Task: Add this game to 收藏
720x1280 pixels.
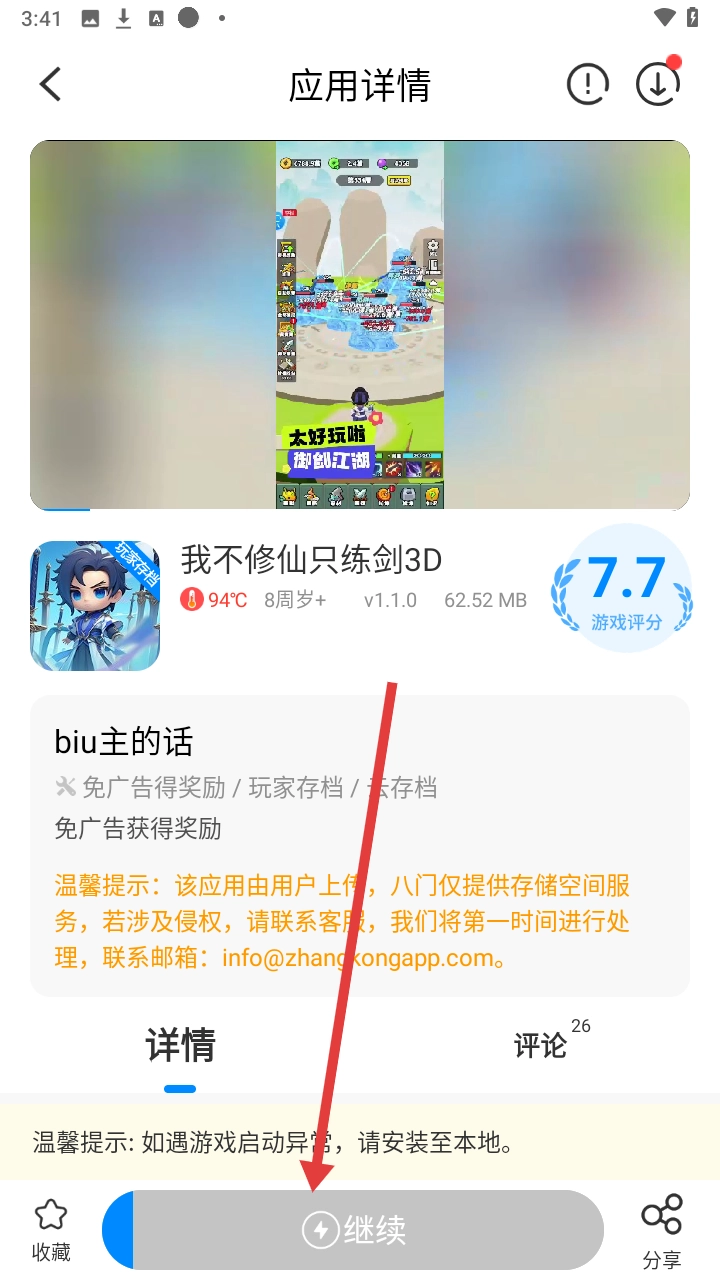Action: [51, 1230]
